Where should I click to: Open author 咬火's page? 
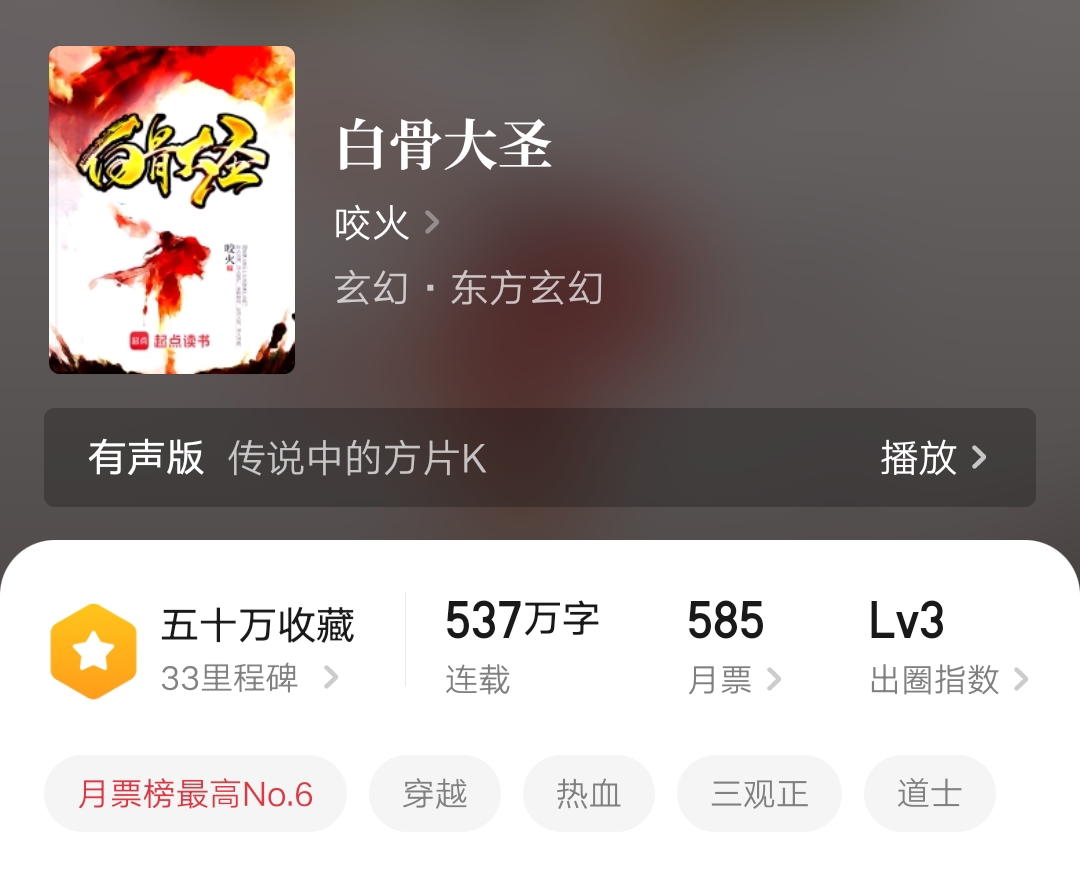386,223
